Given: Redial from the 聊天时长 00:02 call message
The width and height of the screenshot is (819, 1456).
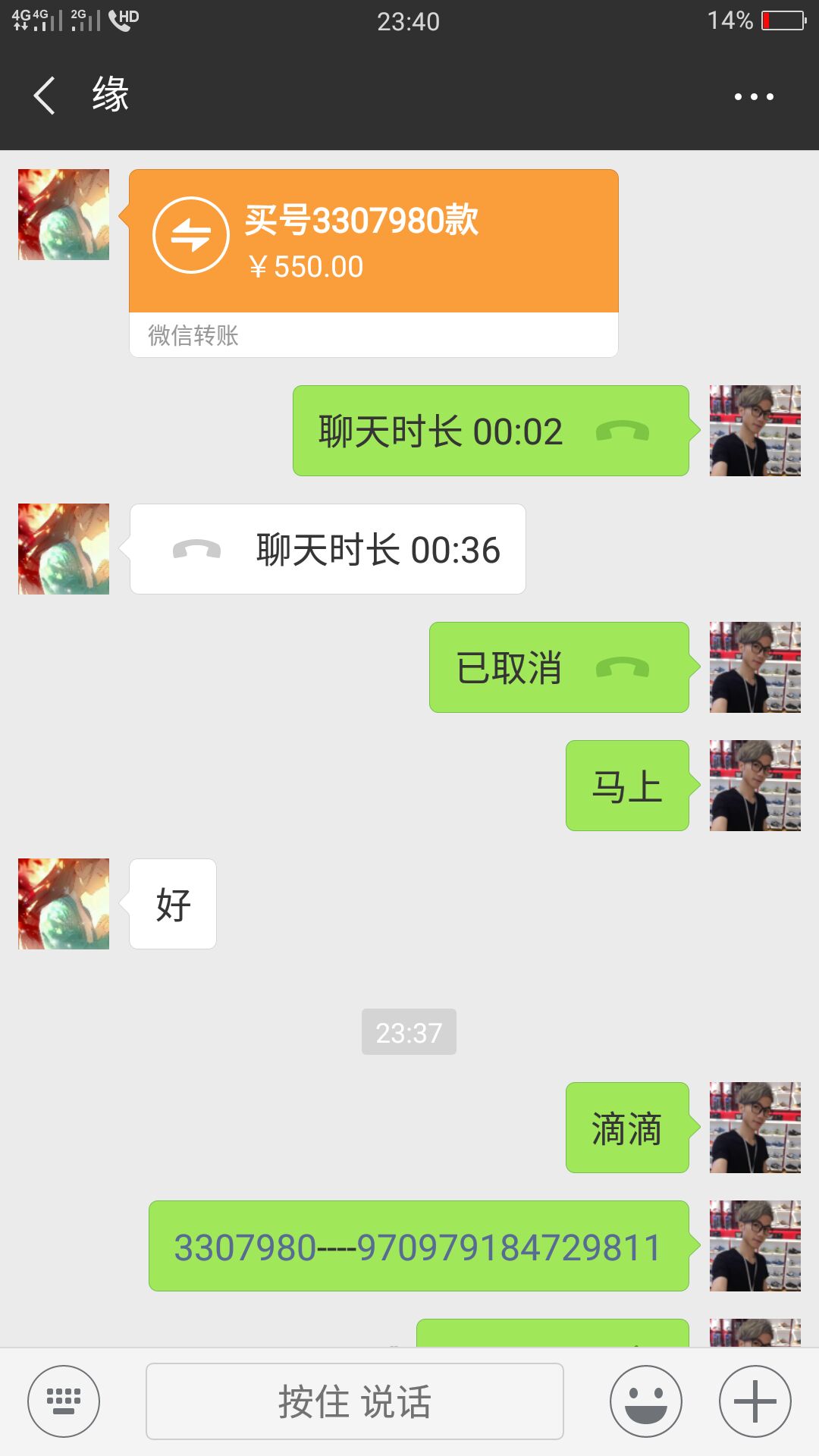Looking at the screenshot, I should click(x=491, y=431).
